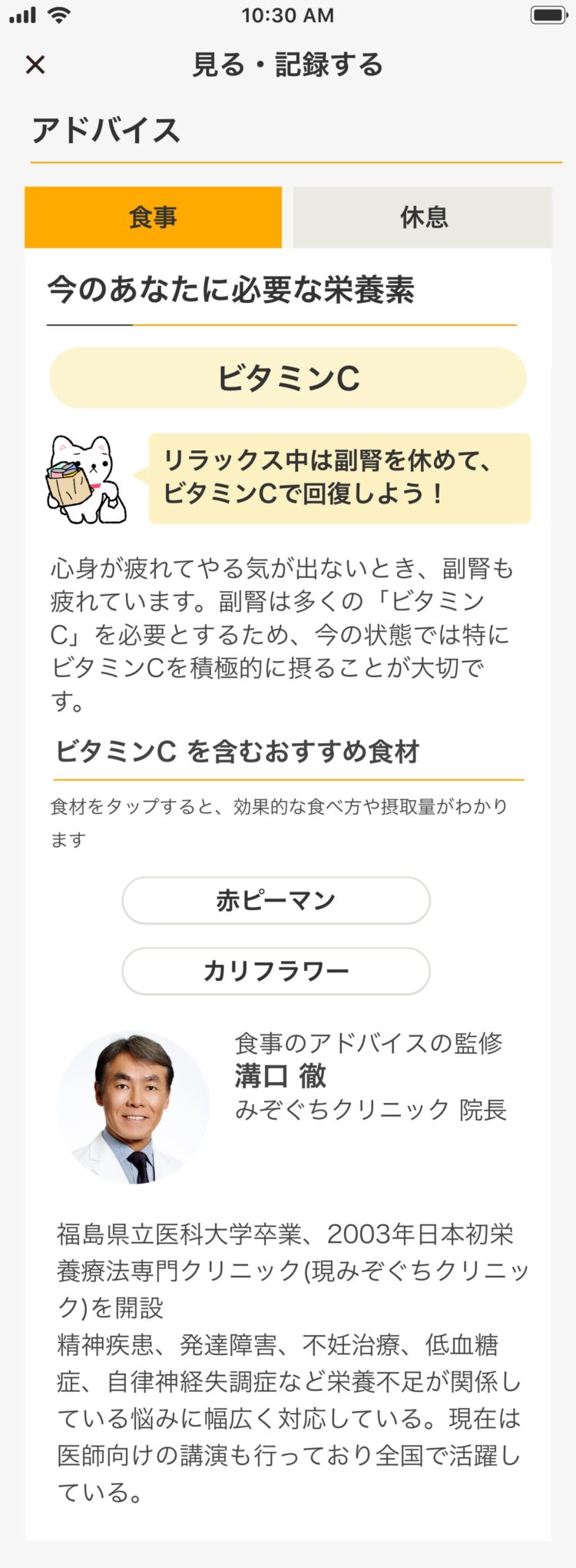The height and width of the screenshot is (1568, 576).
Task: Open details for カリフラワー
Action: click(x=276, y=971)
